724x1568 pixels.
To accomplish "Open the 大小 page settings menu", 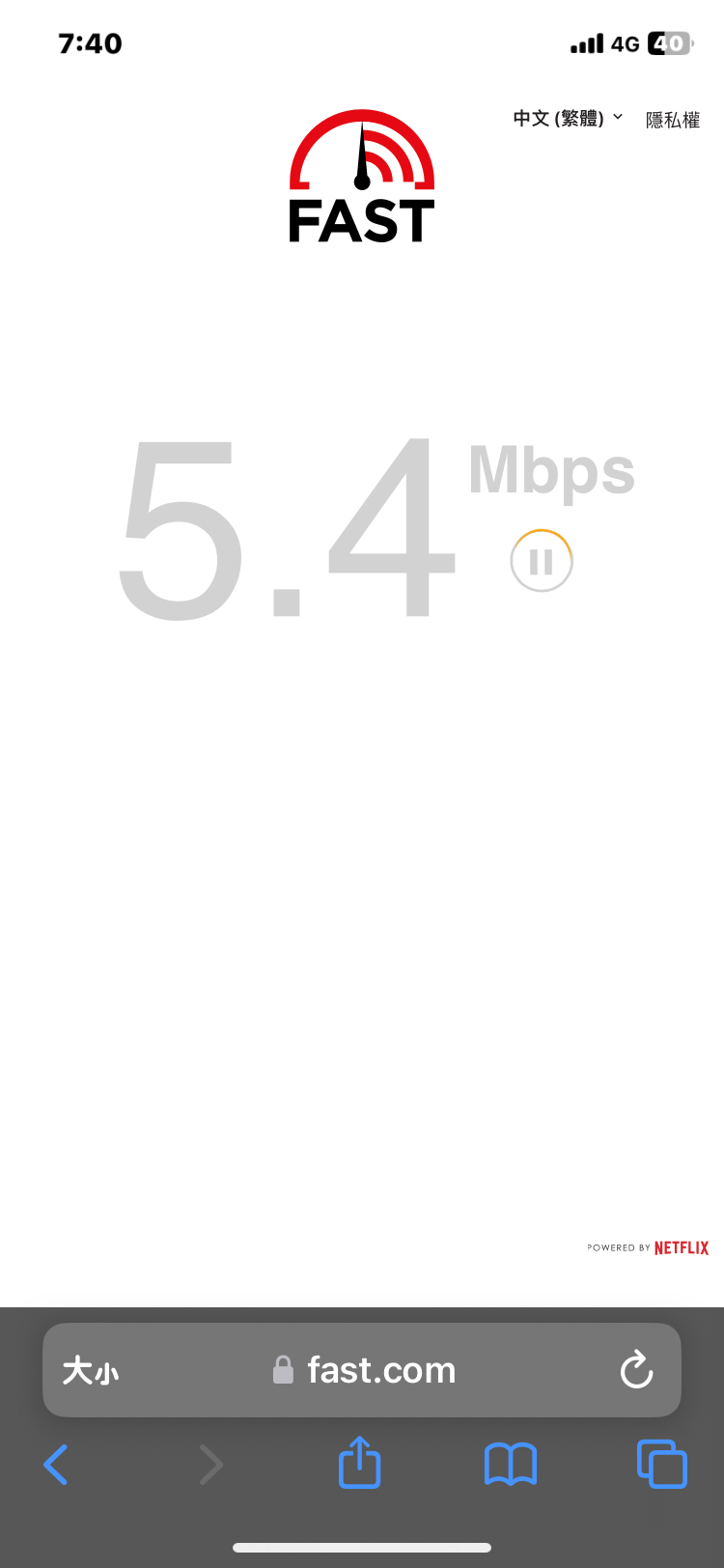I will 91,1371.
